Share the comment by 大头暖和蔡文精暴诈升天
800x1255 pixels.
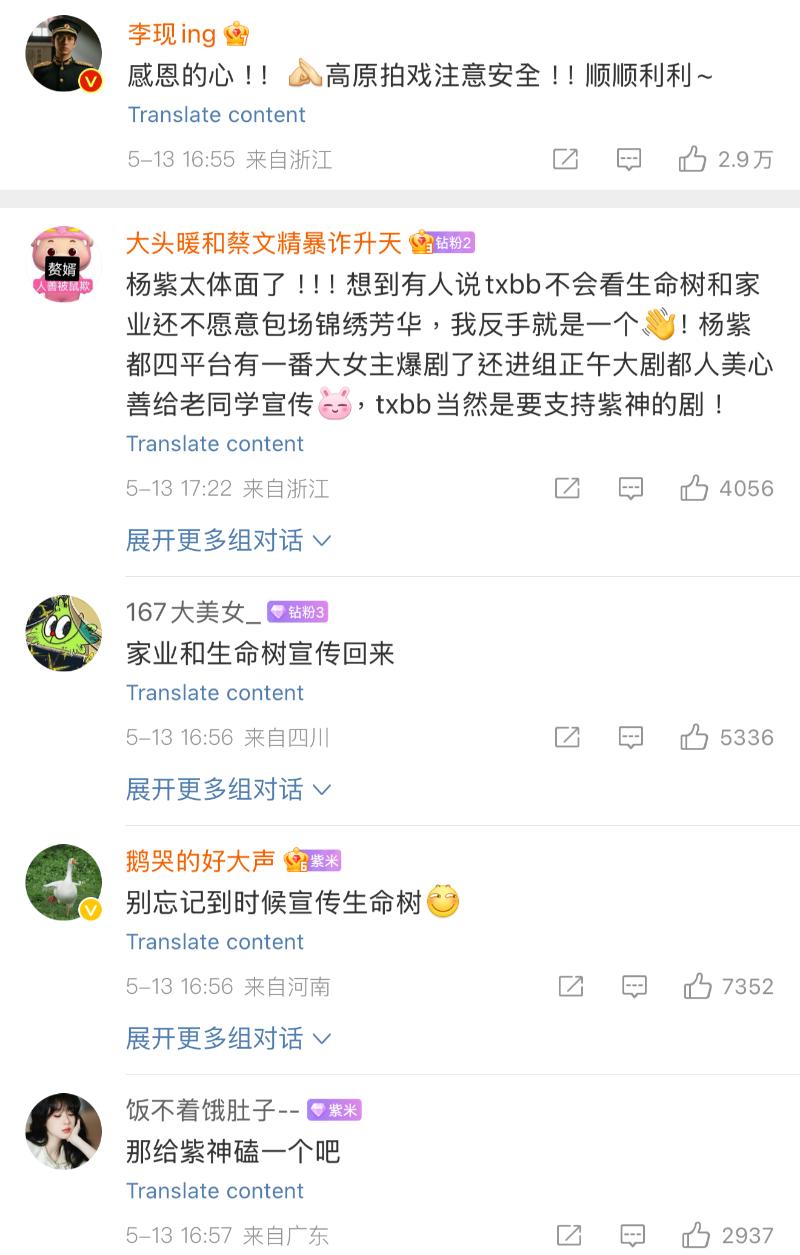[x=567, y=488]
